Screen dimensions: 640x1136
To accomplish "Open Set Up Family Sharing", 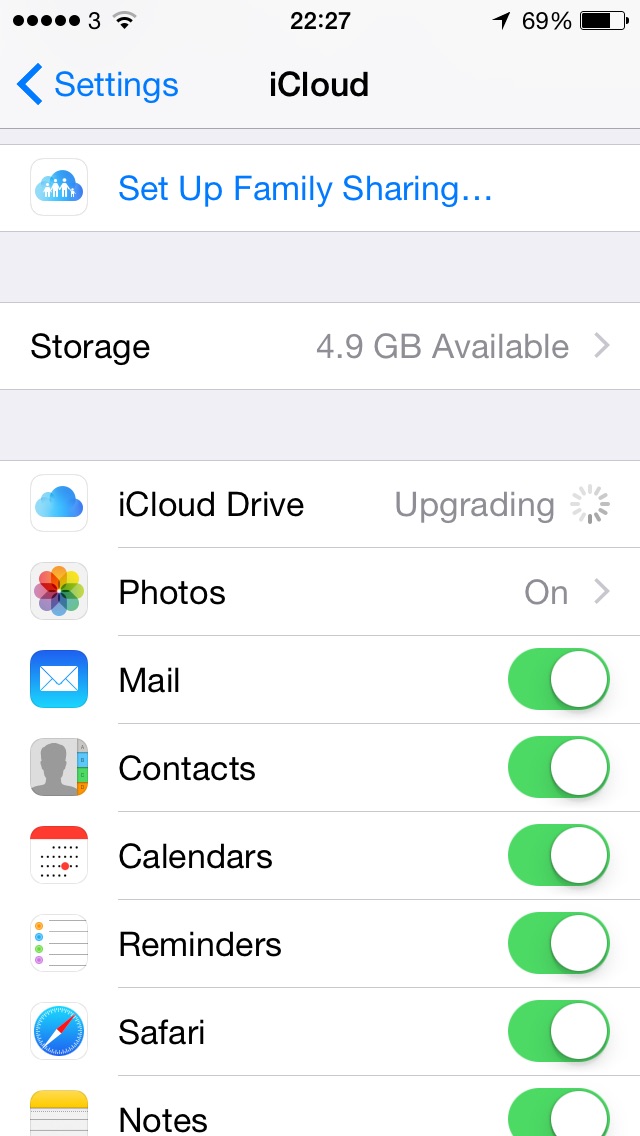I will (x=320, y=188).
